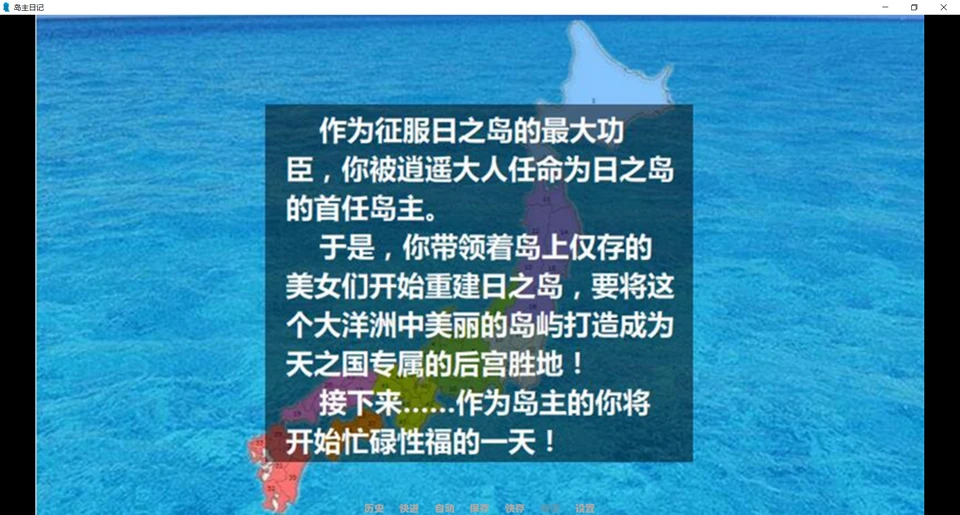Screen dimensions: 960x515
Task: Open the 历史 dialogue history
Action: (x=374, y=508)
